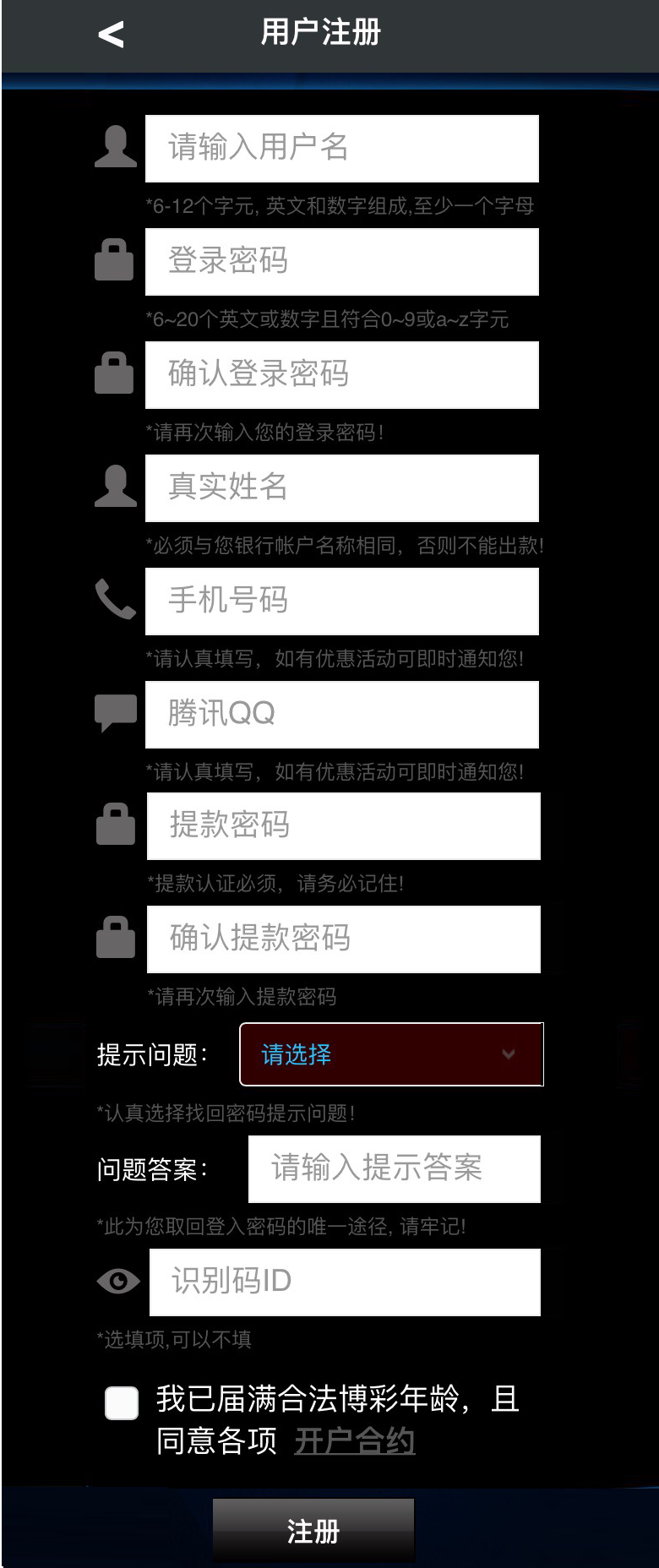Open the 开户合约 account agreement link

click(x=354, y=1441)
